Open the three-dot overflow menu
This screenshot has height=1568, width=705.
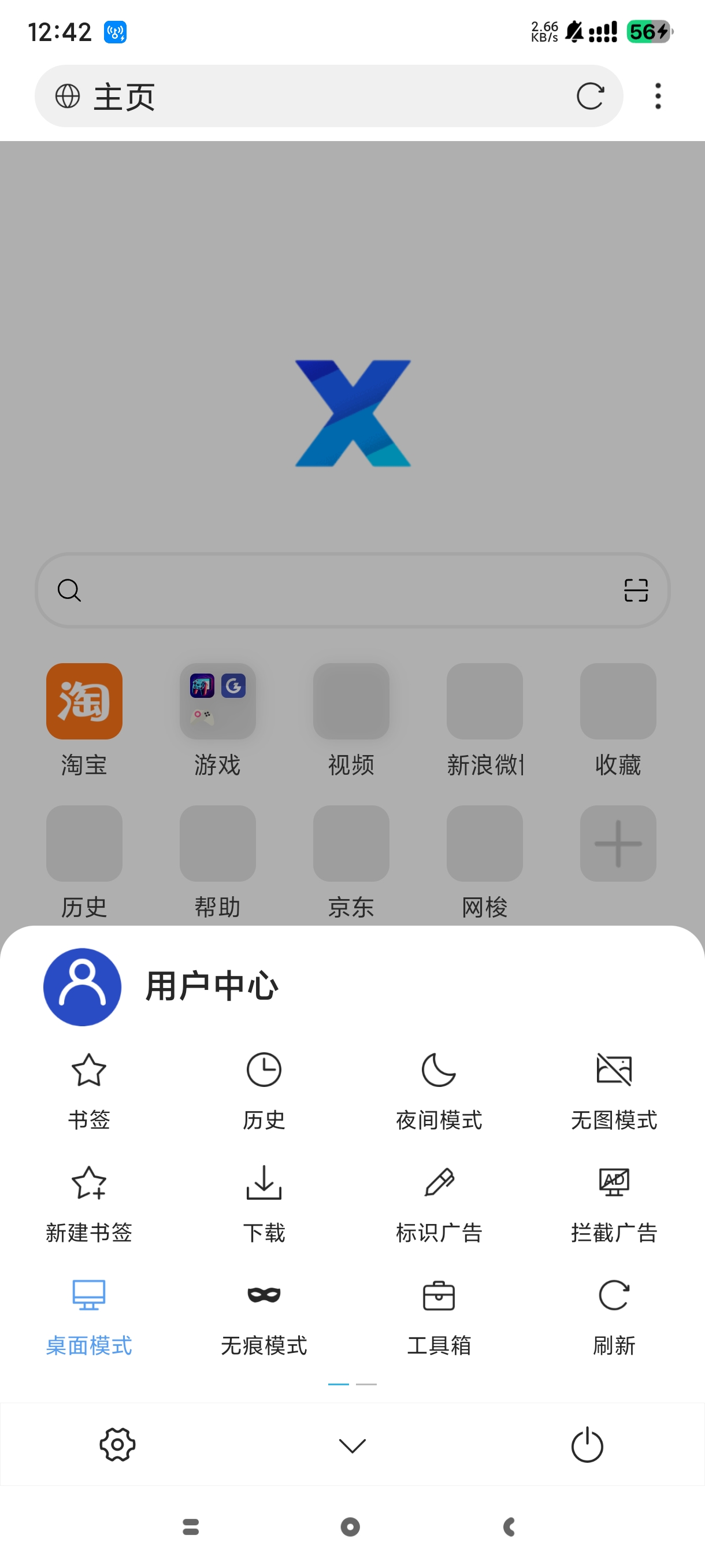pyautogui.click(x=658, y=96)
